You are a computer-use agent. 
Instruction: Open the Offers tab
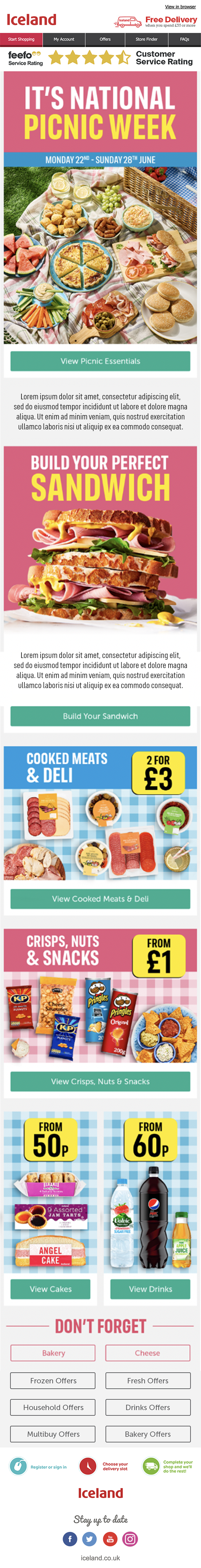tap(105, 39)
